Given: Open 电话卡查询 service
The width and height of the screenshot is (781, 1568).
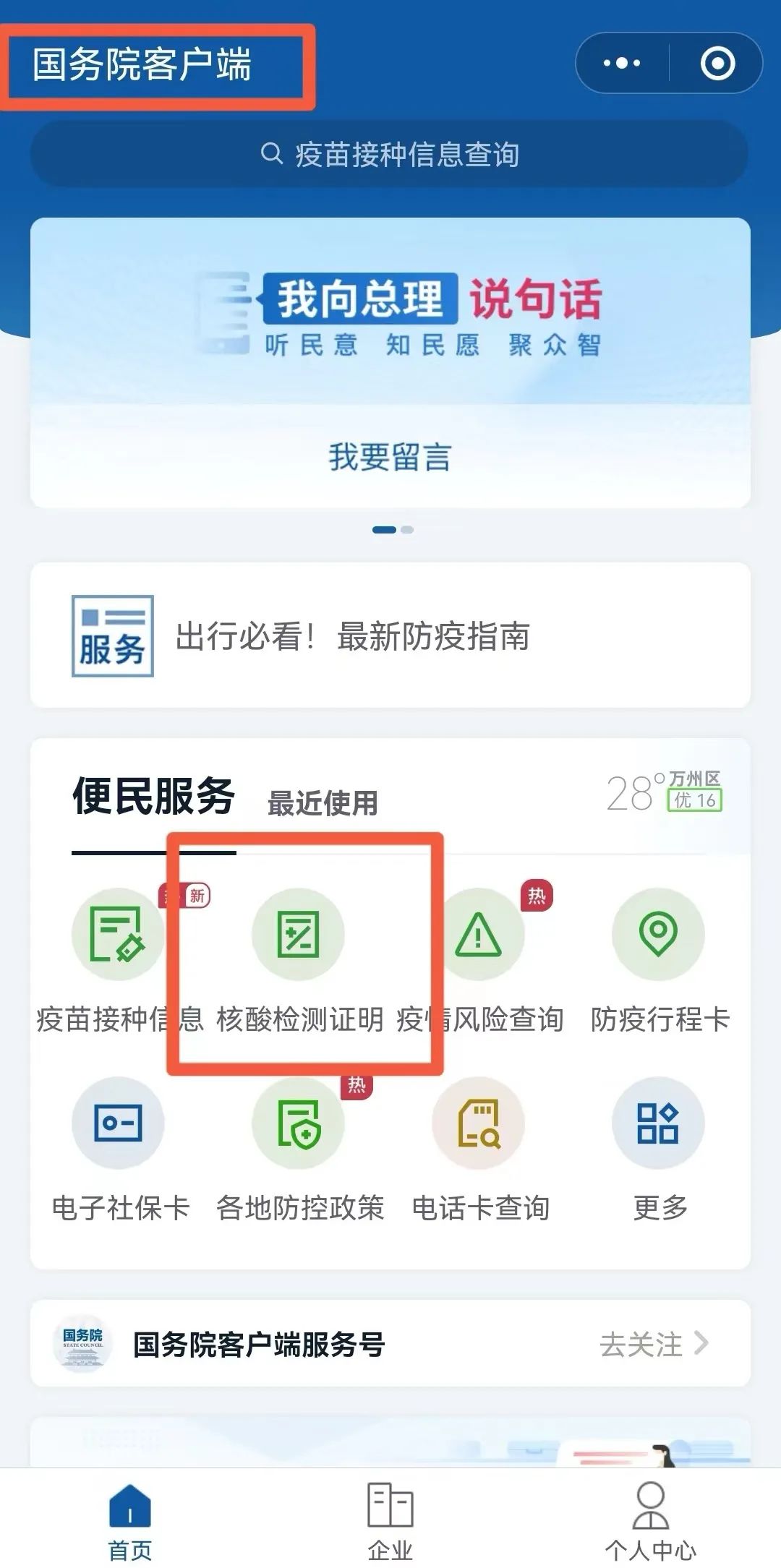Looking at the screenshot, I should click(479, 1124).
